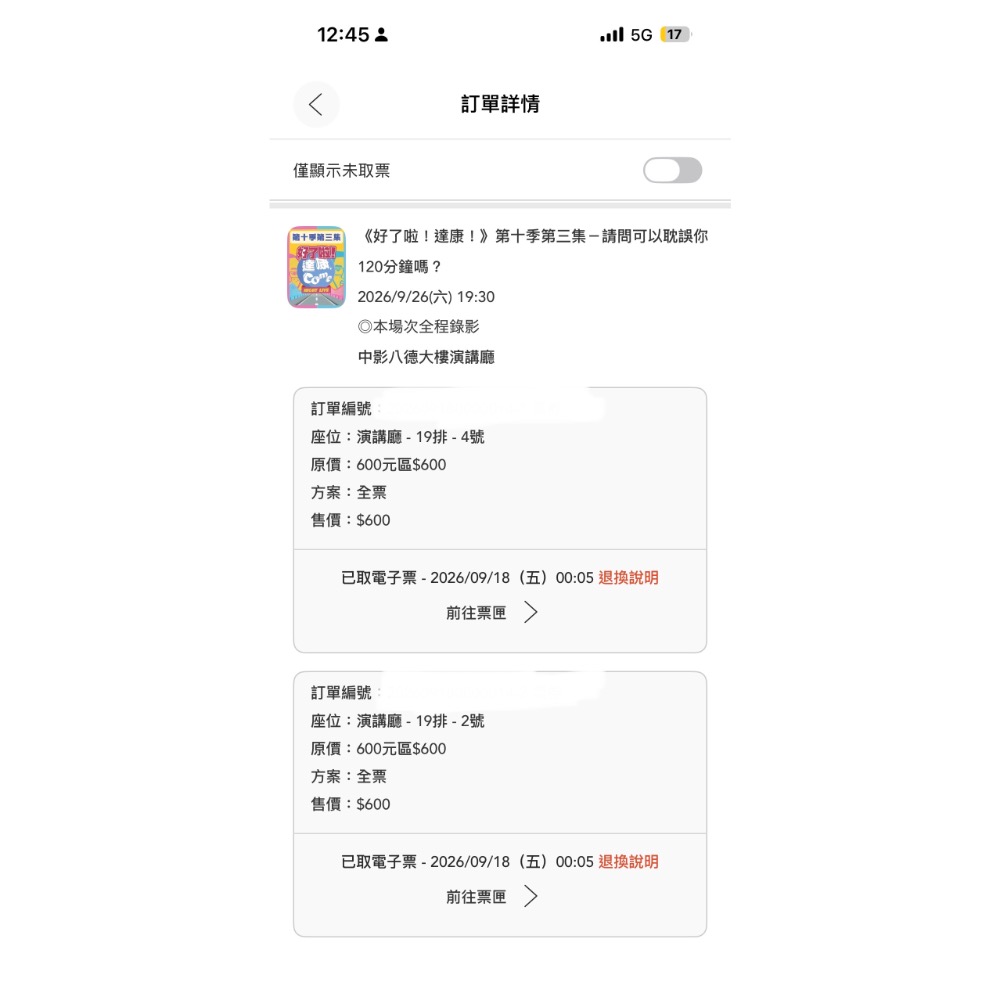Open 退換說明 for the seat 2號 ticket
The width and height of the screenshot is (1000, 1000).
click(628, 862)
